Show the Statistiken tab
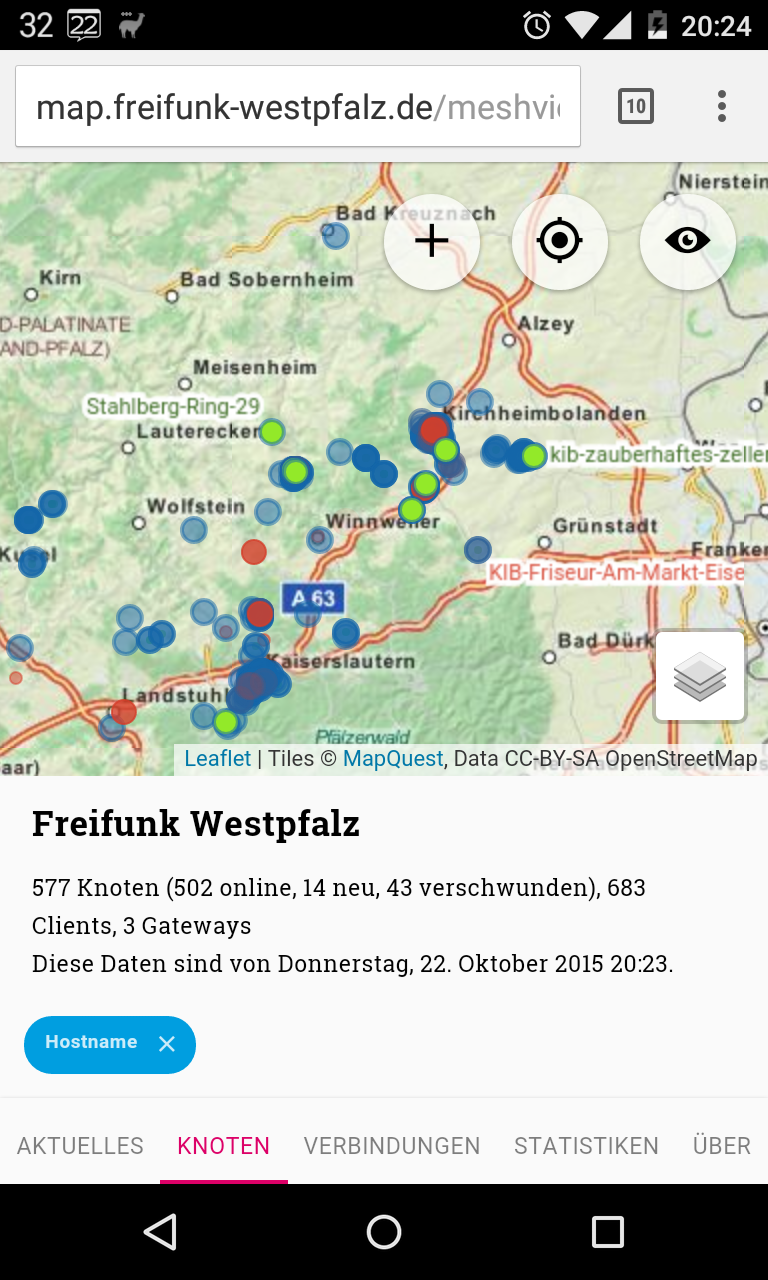The width and height of the screenshot is (768, 1280). tap(587, 1146)
